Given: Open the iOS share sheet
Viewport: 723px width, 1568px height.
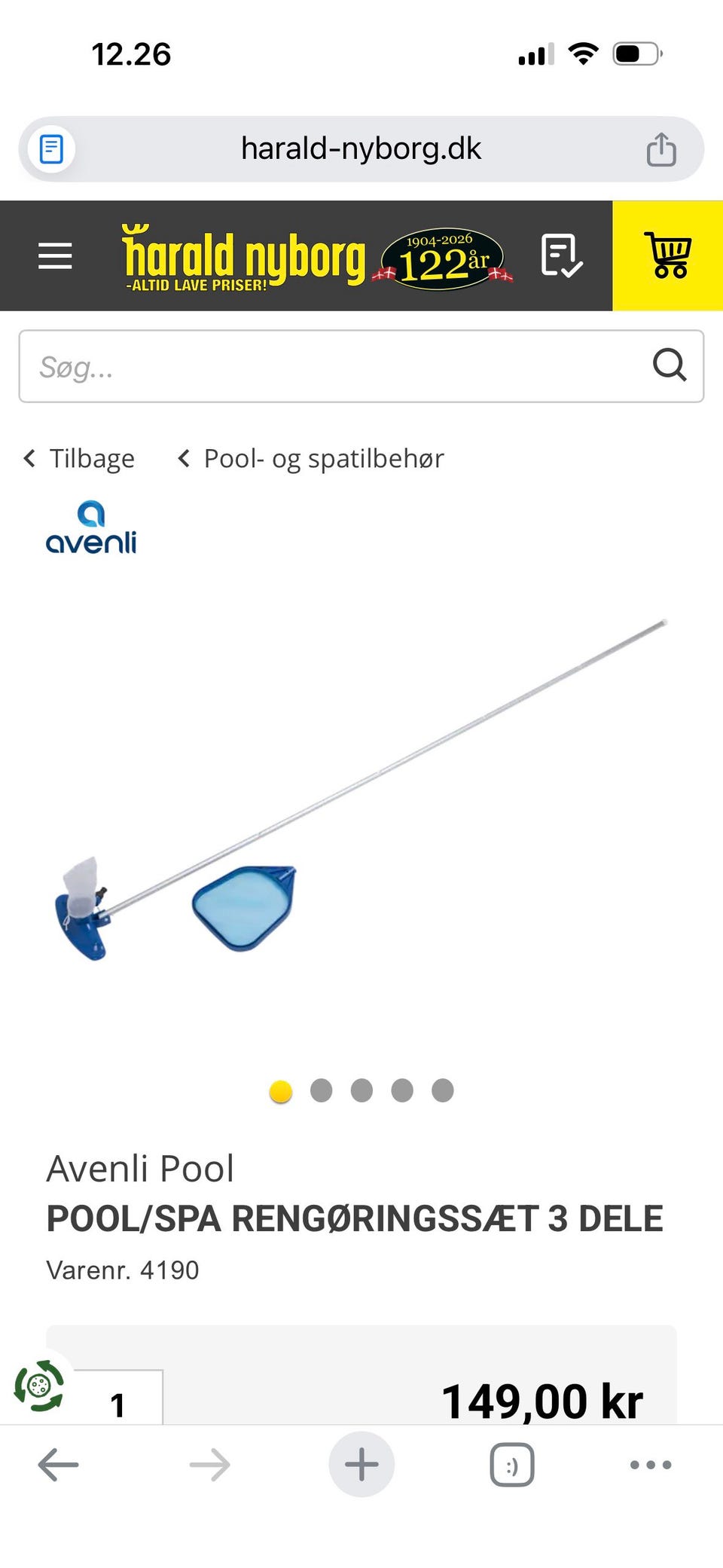Looking at the screenshot, I should click(x=662, y=148).
